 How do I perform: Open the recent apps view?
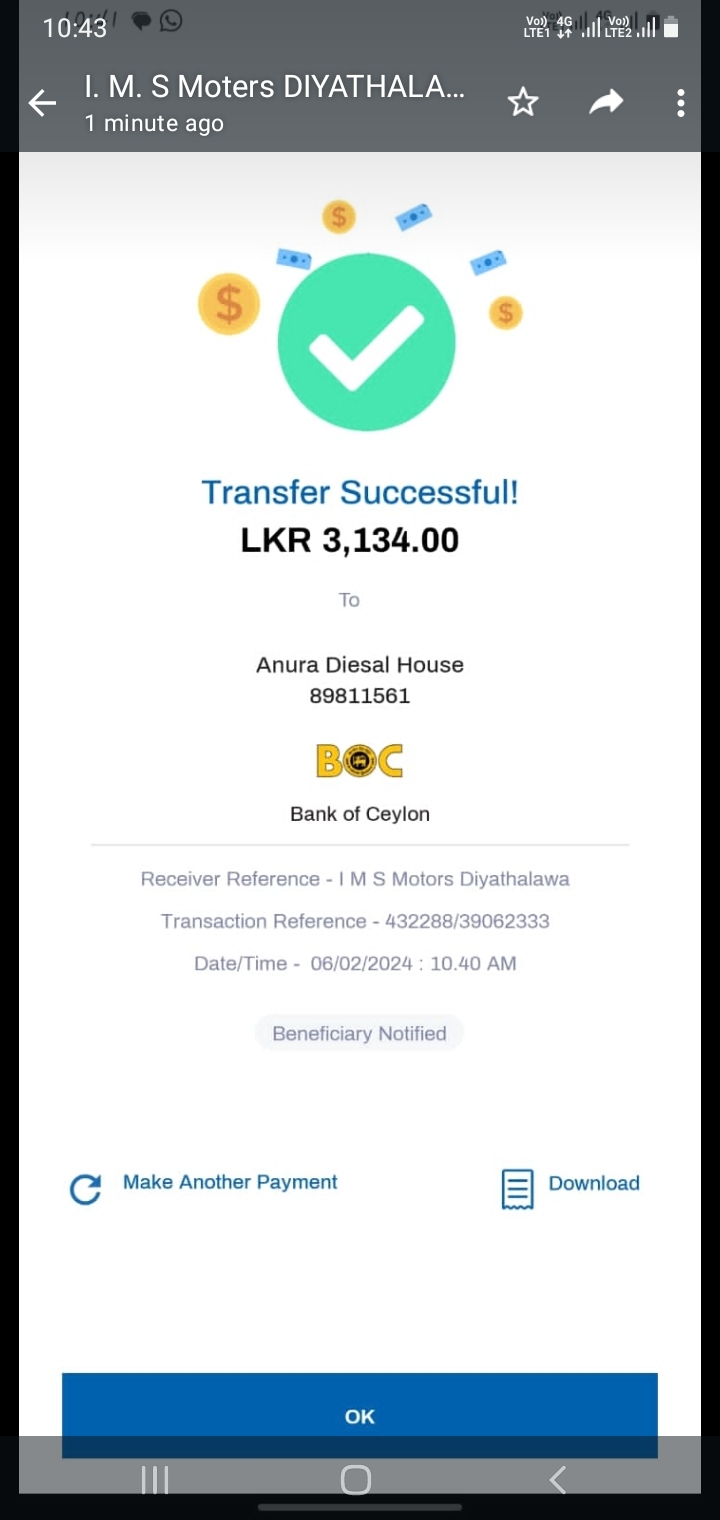click(155, 1479)
